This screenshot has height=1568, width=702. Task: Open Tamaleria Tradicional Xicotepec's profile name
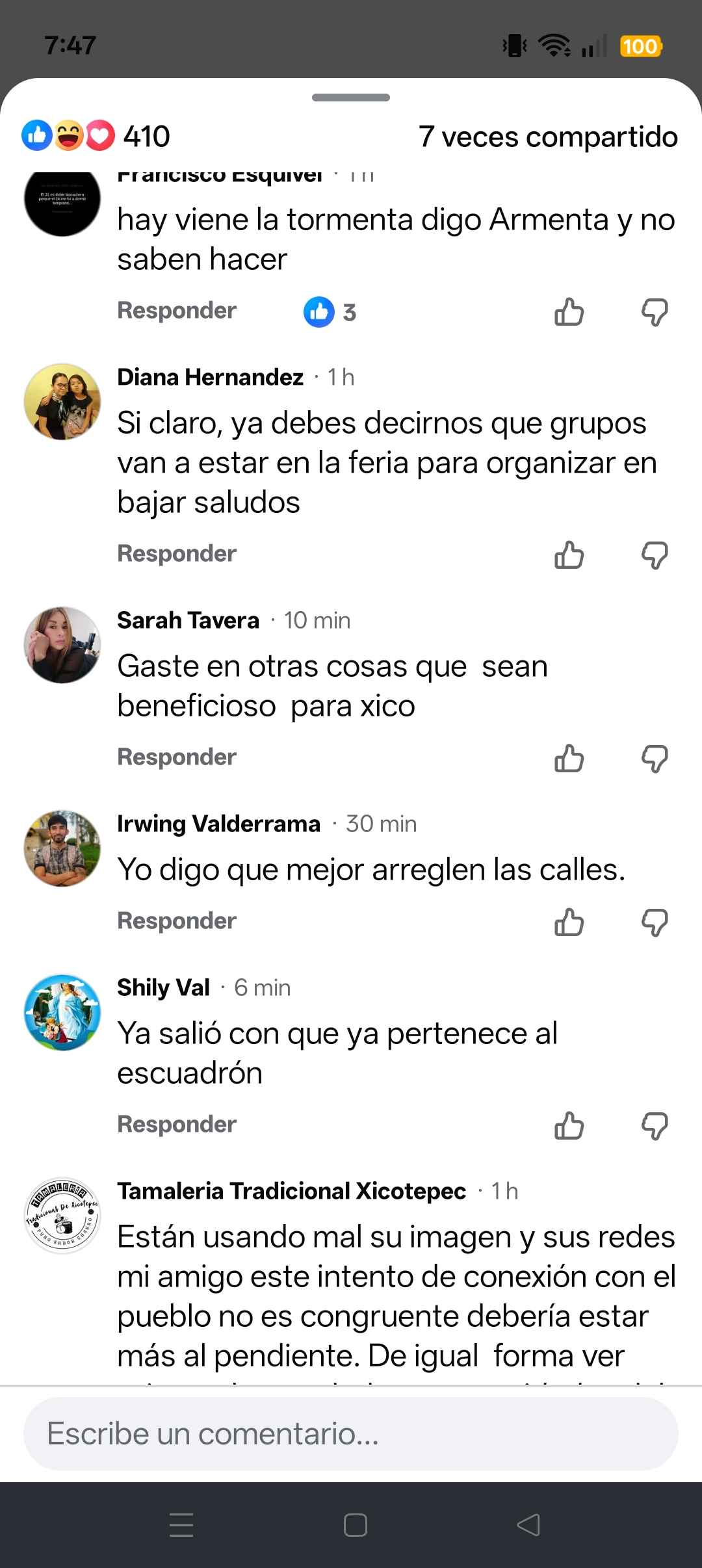point(291,1191)
